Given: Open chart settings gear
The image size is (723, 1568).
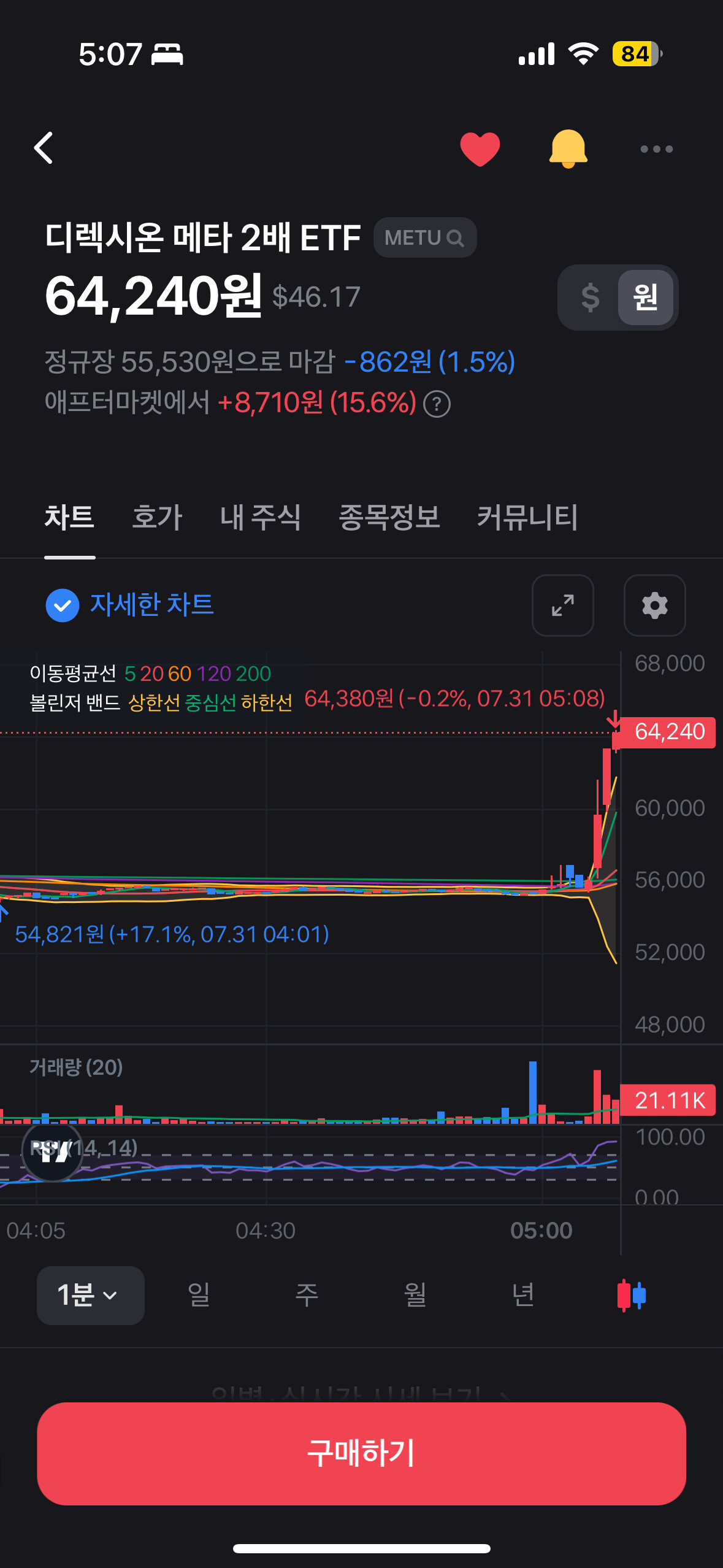Looking at the screenshot, I should [655, 605].
